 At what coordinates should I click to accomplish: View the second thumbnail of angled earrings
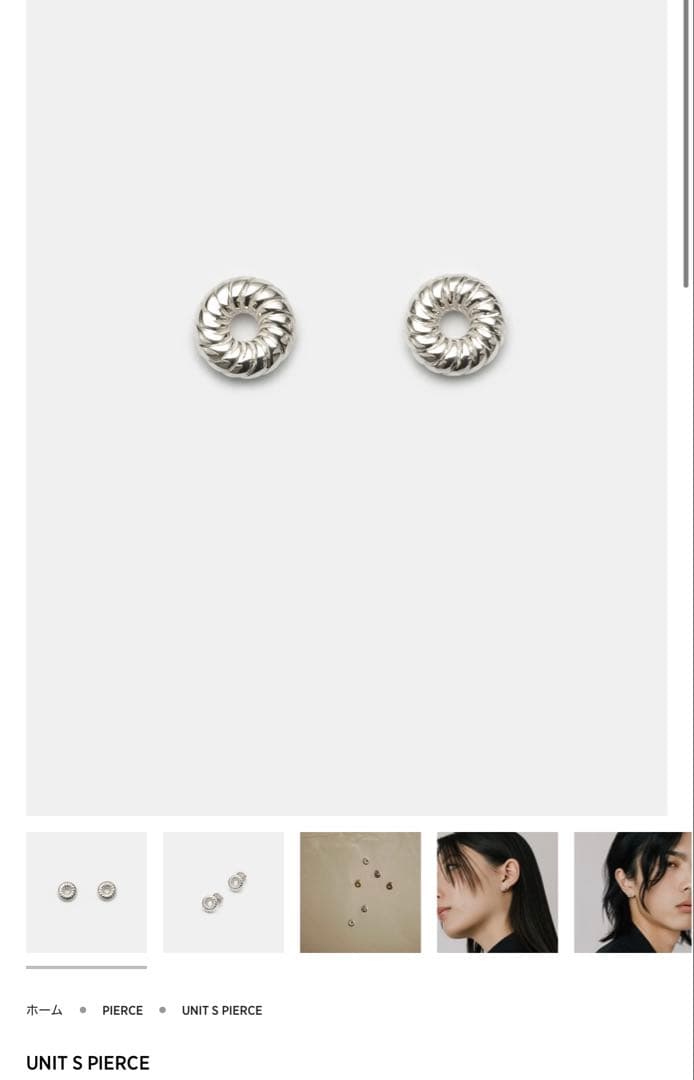tap(223, 892)
